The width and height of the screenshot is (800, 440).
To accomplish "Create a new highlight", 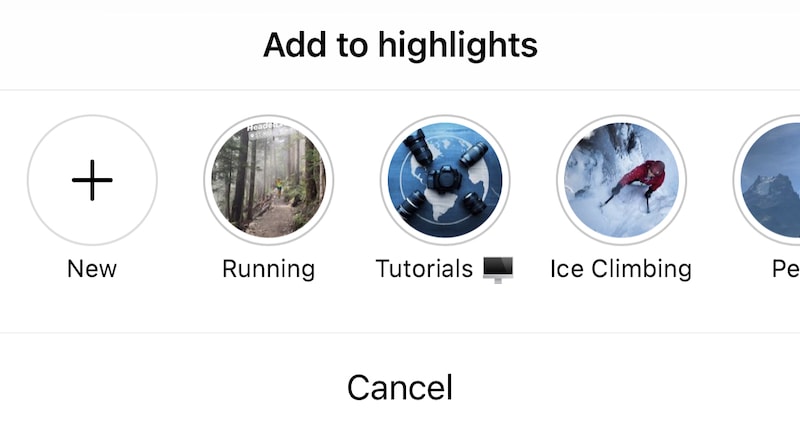I will (x=92, y=181).
